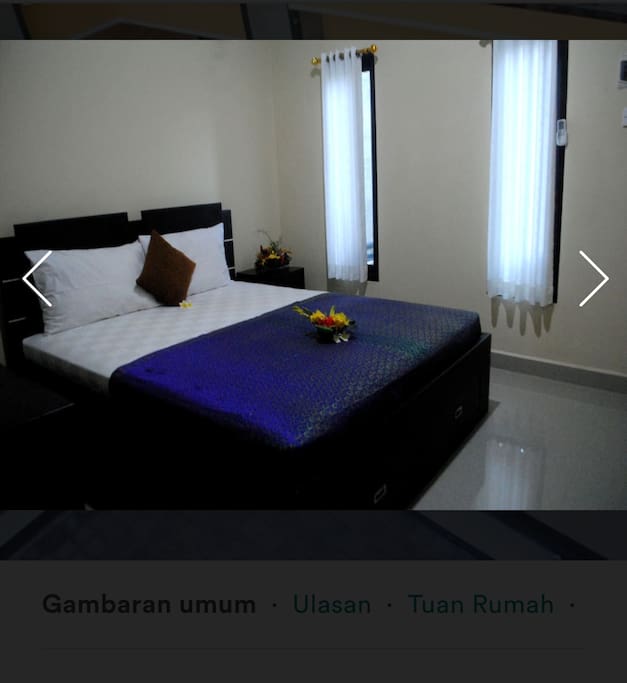Switch to the Ulasan tab
Image resolution: width=627 pixels, height=683 pixels.
point(331,604)
